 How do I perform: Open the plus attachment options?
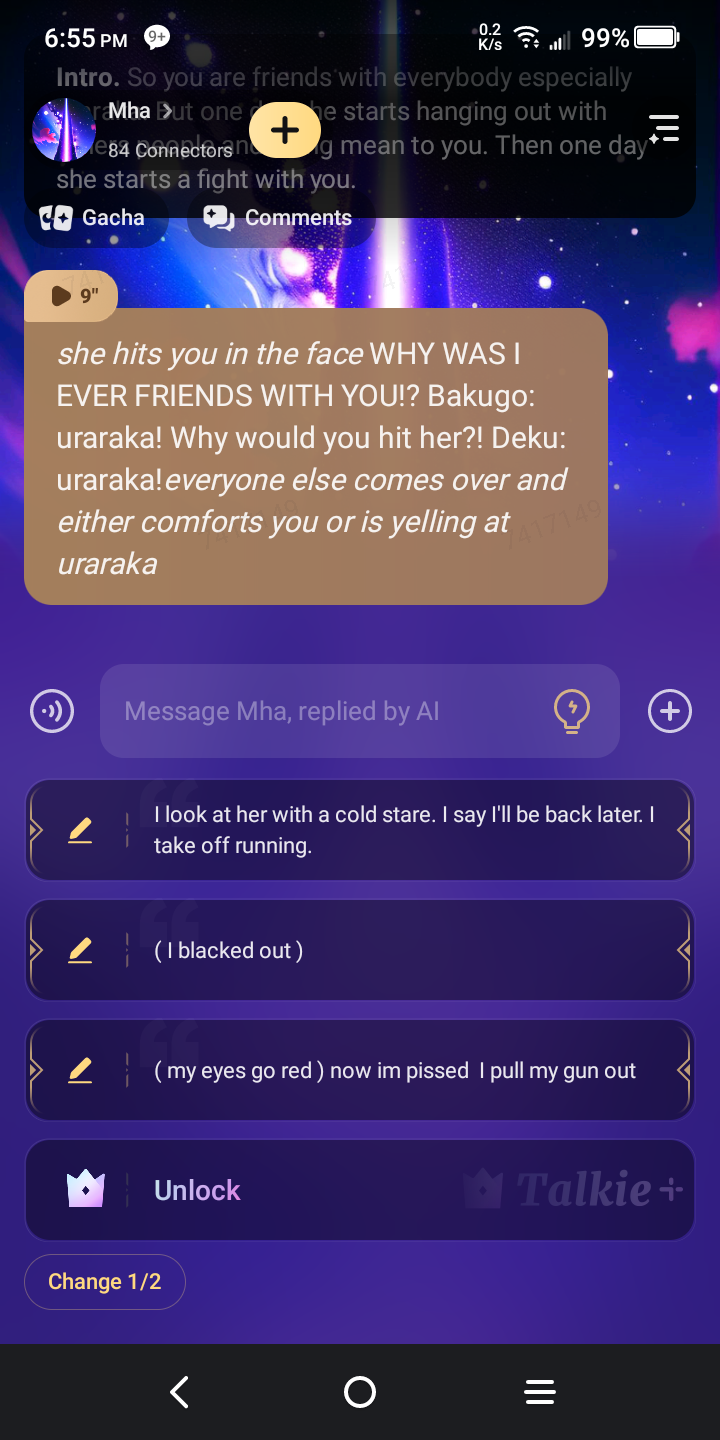point(669,712)
